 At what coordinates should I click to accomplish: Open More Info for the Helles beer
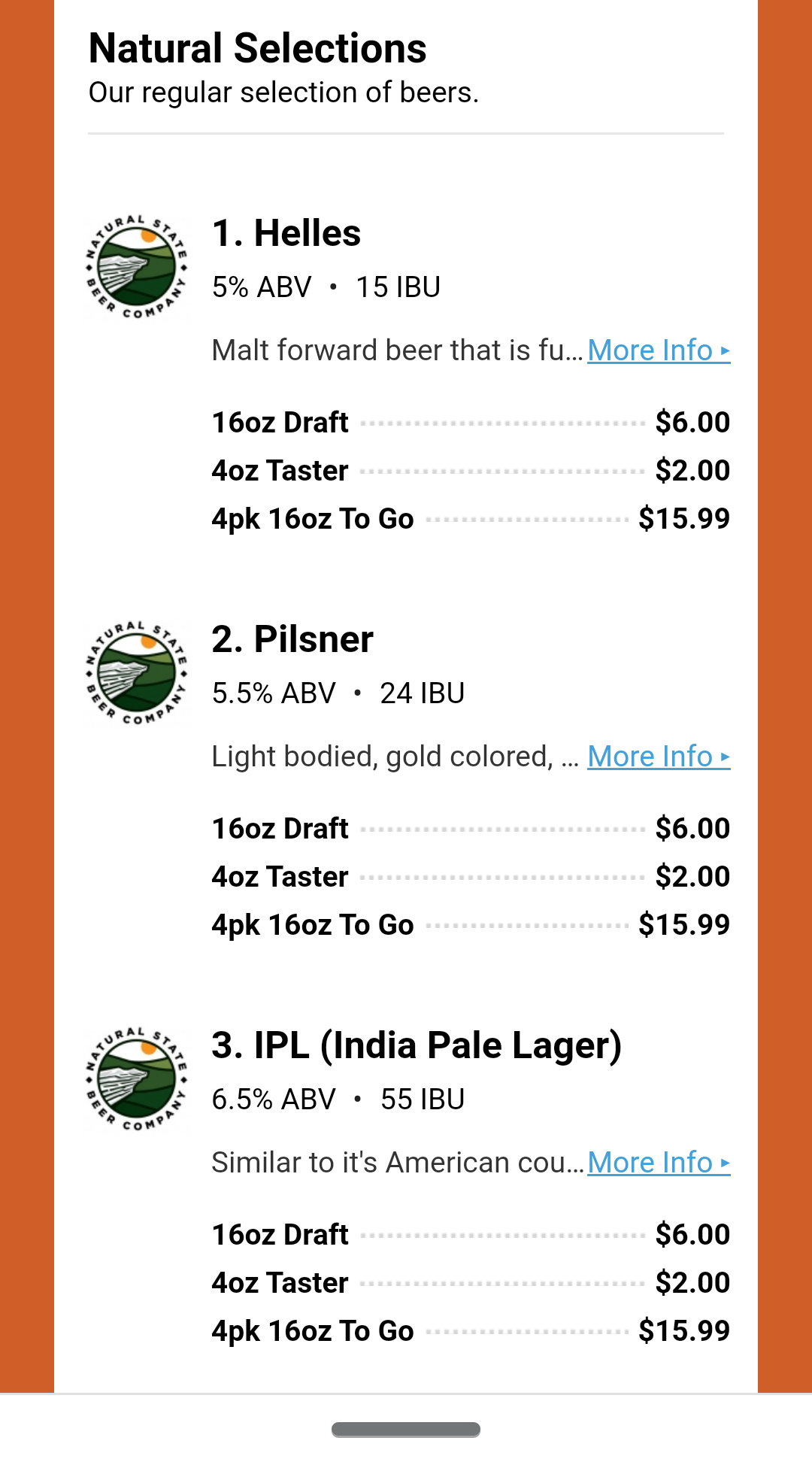[658, 350]
